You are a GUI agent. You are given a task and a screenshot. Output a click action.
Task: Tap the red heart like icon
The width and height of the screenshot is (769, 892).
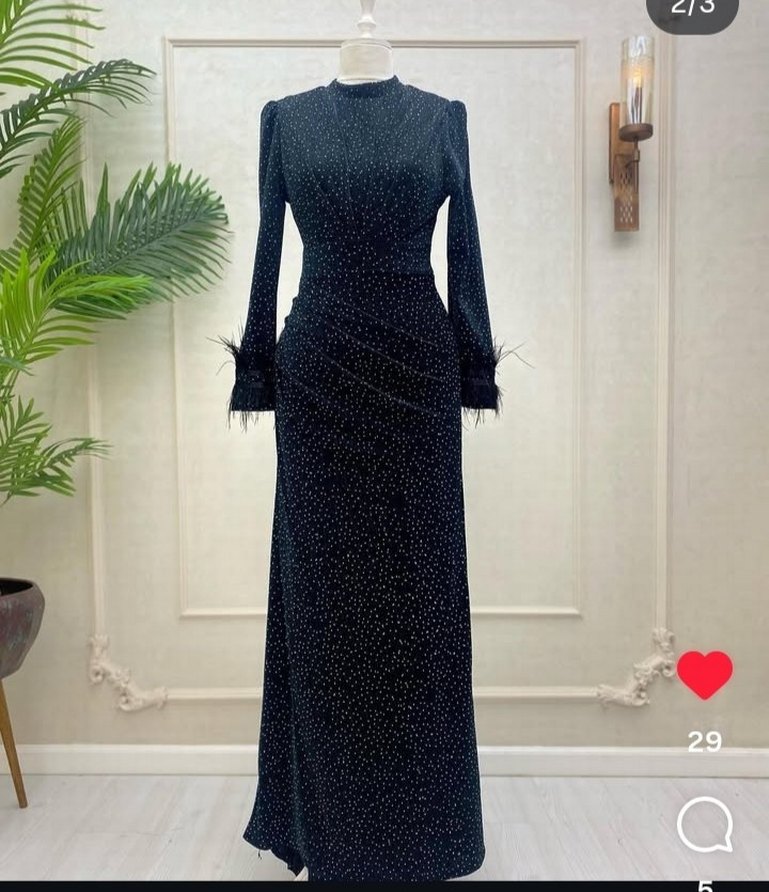(x=704, y=674)
